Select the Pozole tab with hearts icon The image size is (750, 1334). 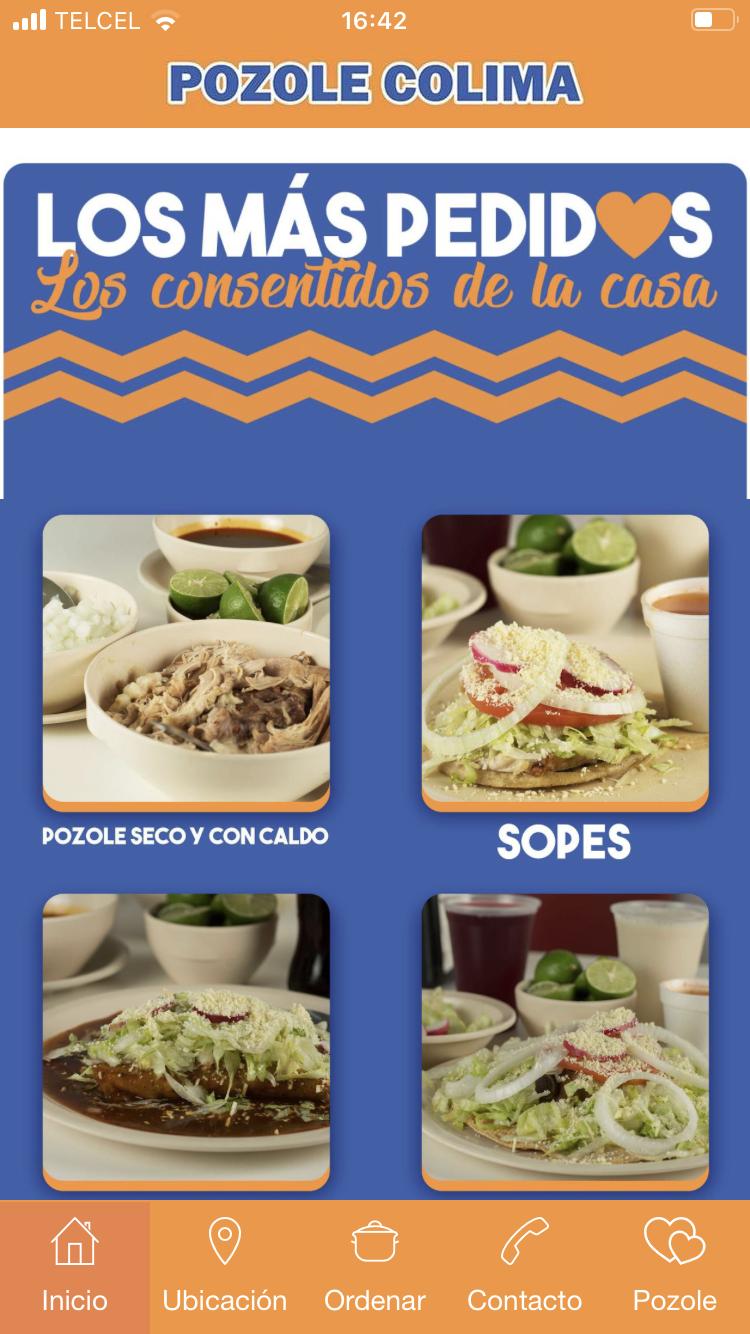pos(675,1266)
